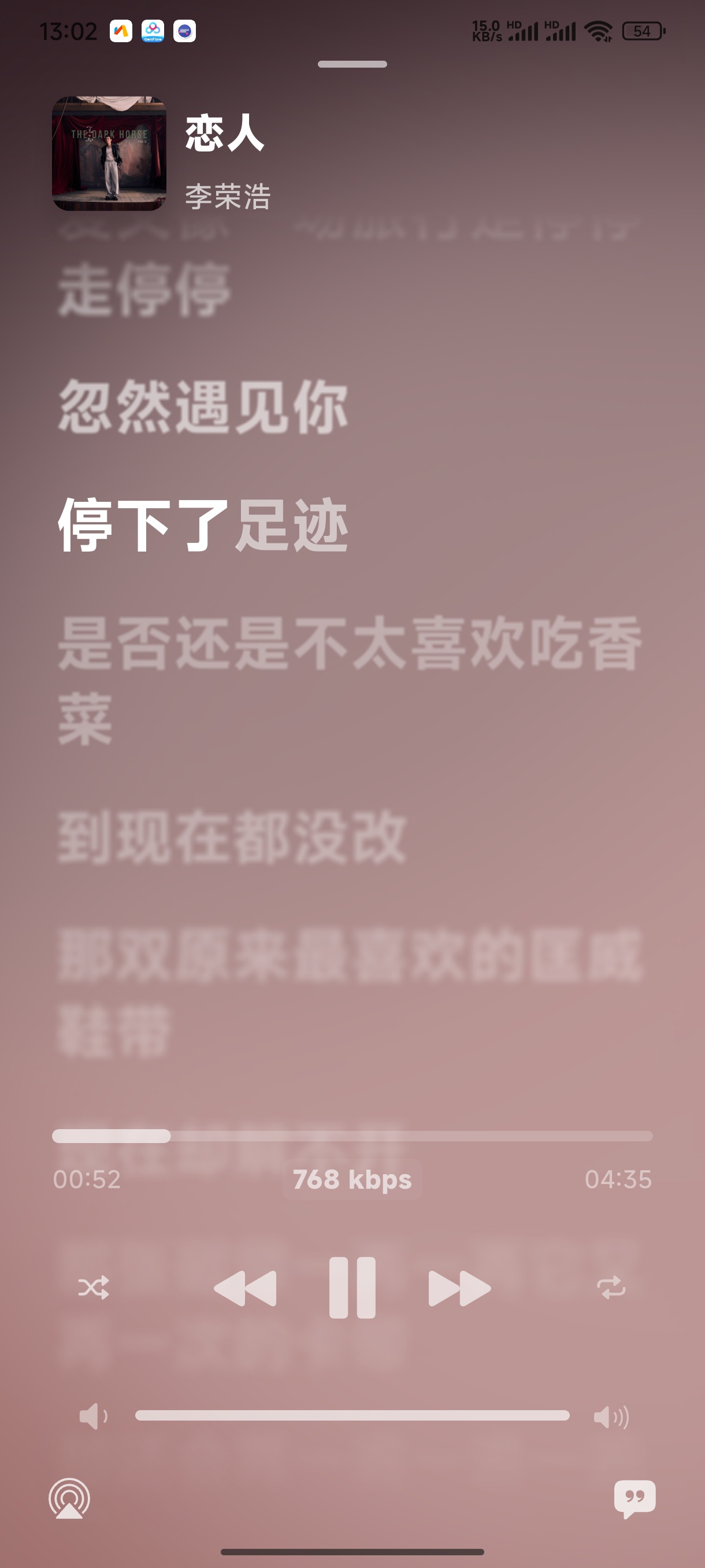This screenshot has width=705, height=1568.
Task: Tap the volume slider to adjust volume
Action: [352, 1416]
